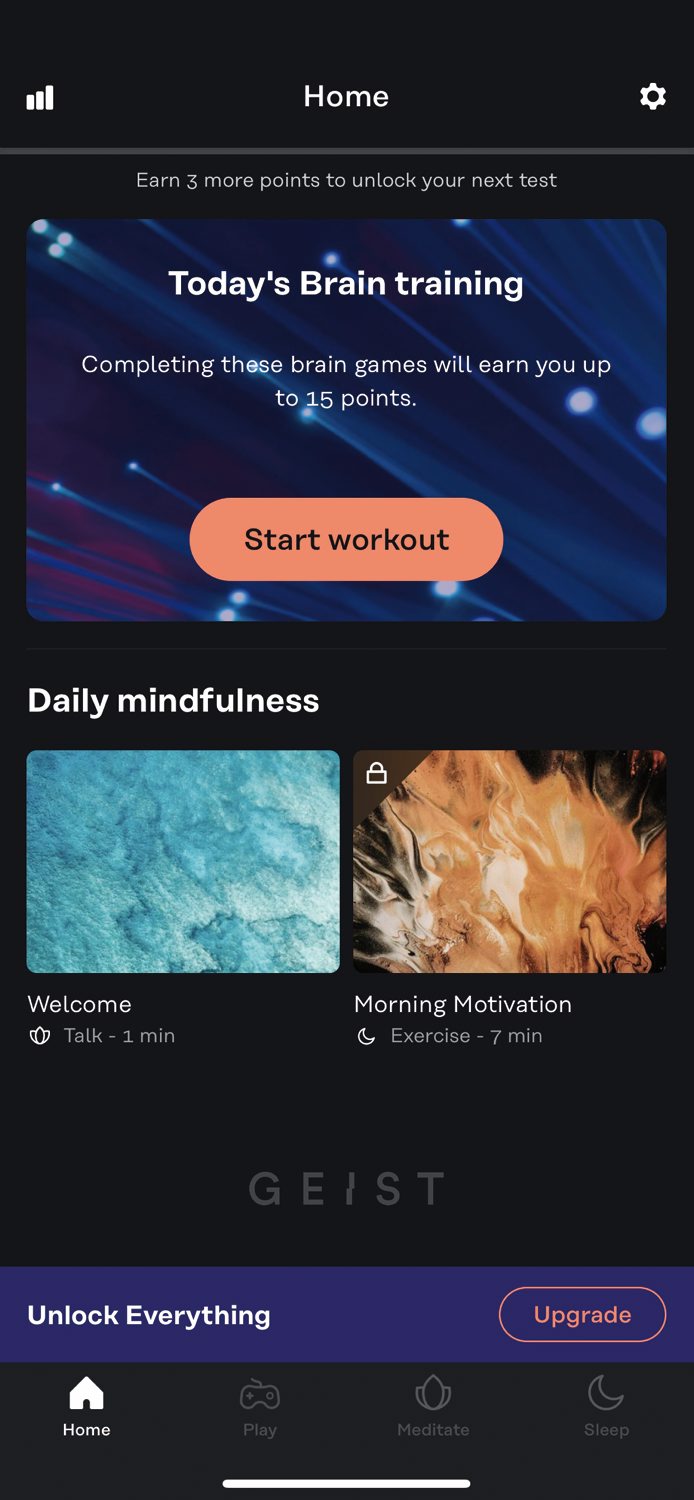
Task: Go to the Home tab
Action: tap(87, 1407)
